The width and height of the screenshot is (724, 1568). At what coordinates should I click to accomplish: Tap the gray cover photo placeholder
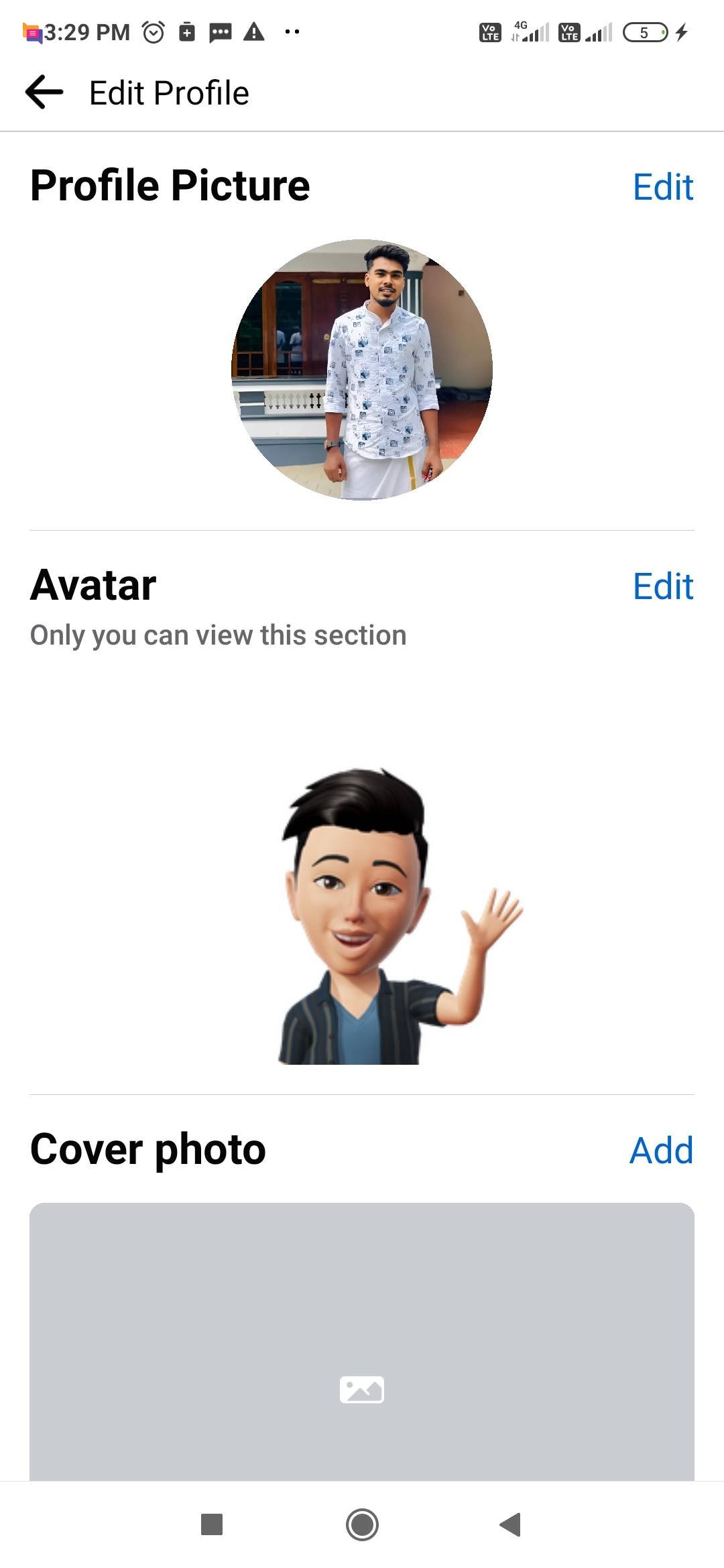tap(362, 1340)
